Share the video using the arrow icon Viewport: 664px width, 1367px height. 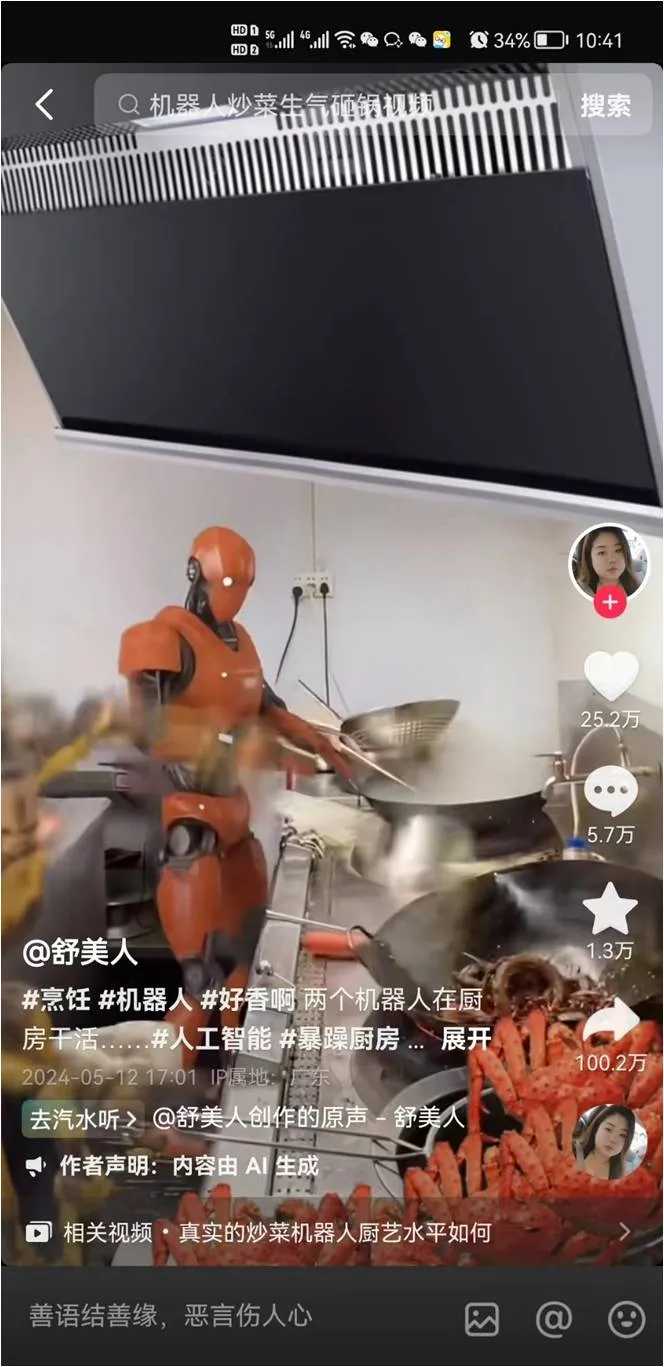(612, 1022)
